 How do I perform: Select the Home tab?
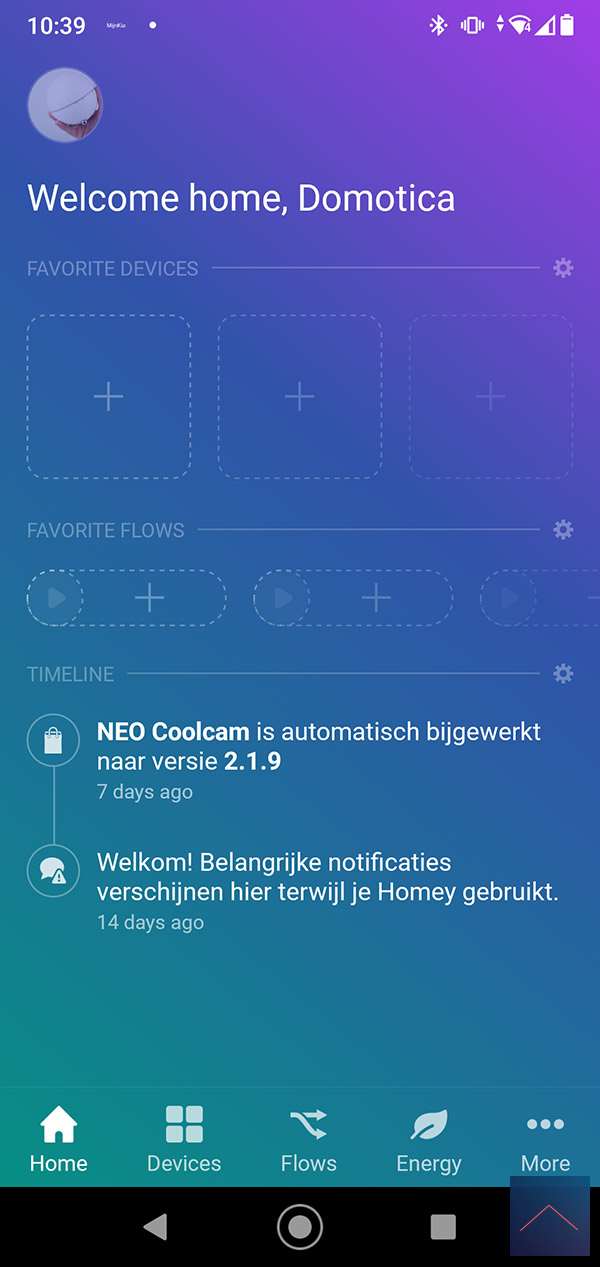(x=58, y=1139)
